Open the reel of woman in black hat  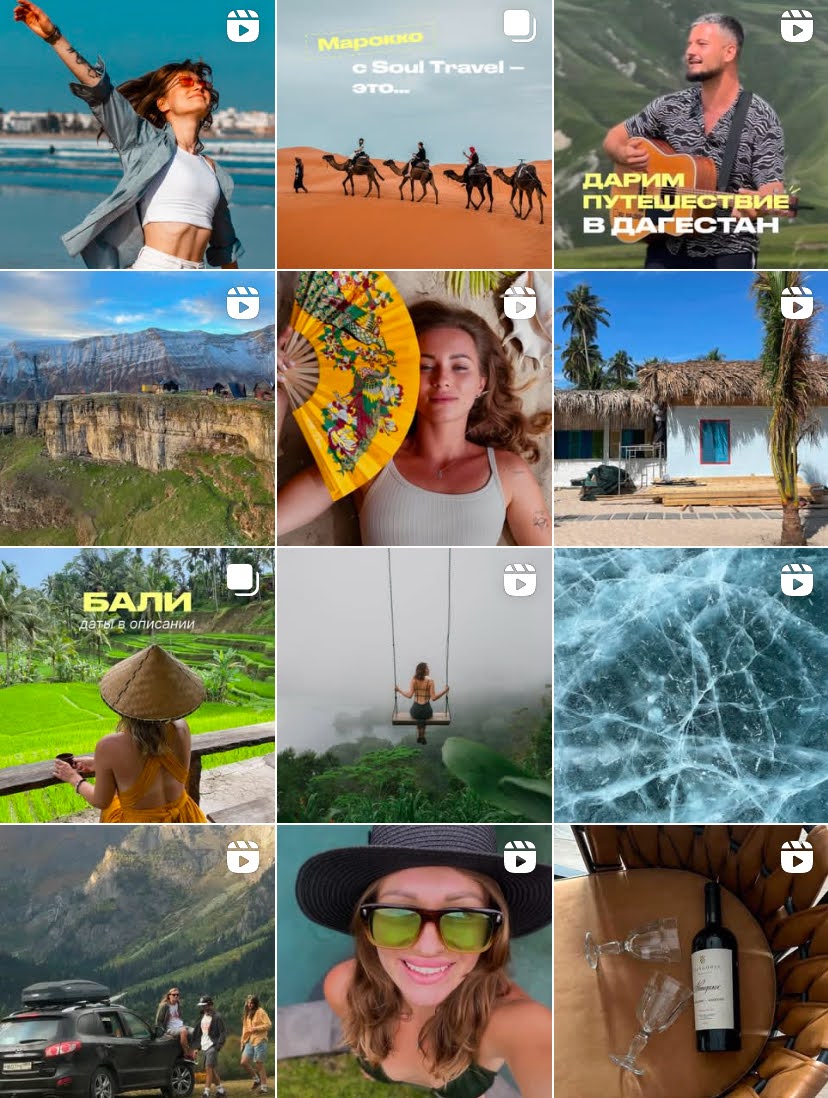414,962
